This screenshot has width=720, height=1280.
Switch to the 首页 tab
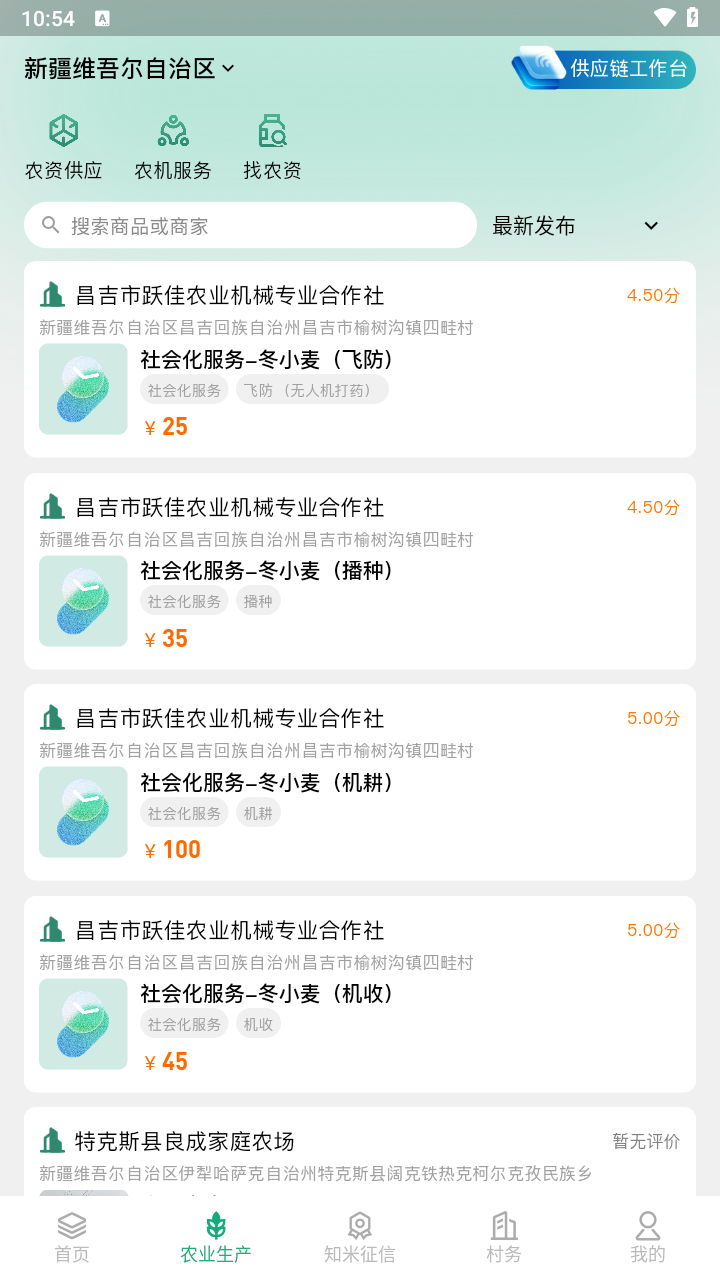click(x=72, y=1238)
